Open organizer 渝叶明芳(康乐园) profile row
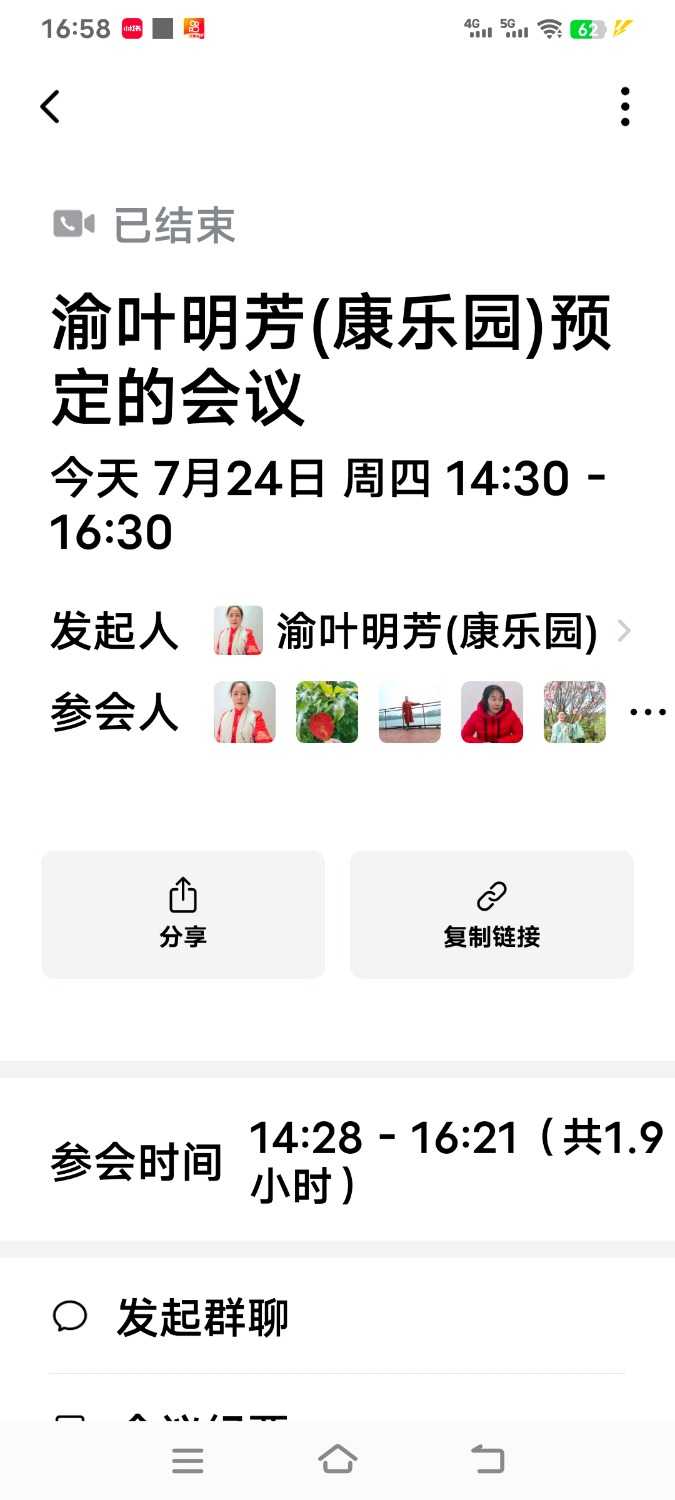This screenshot has width=675, height=1500. point(420,632)
